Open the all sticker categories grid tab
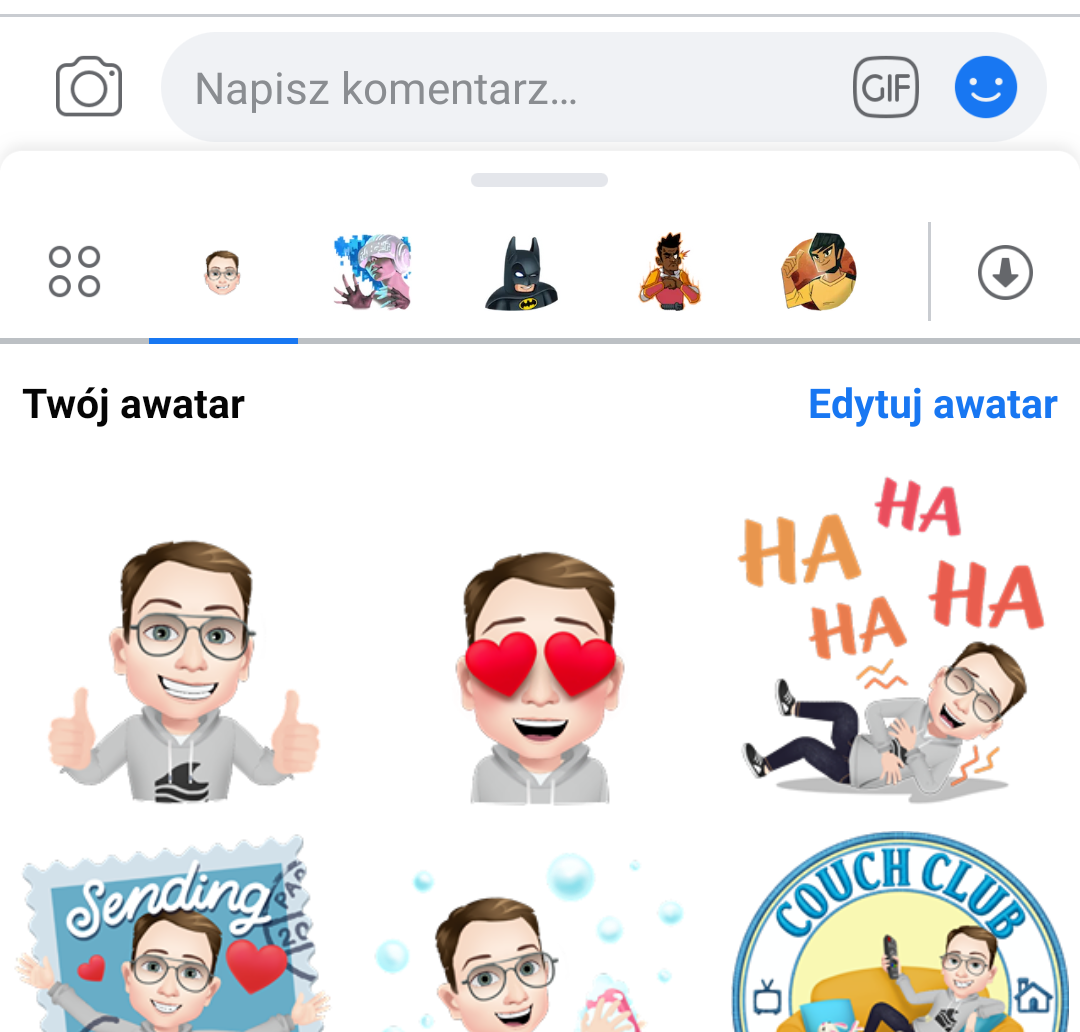 [74, 272]
